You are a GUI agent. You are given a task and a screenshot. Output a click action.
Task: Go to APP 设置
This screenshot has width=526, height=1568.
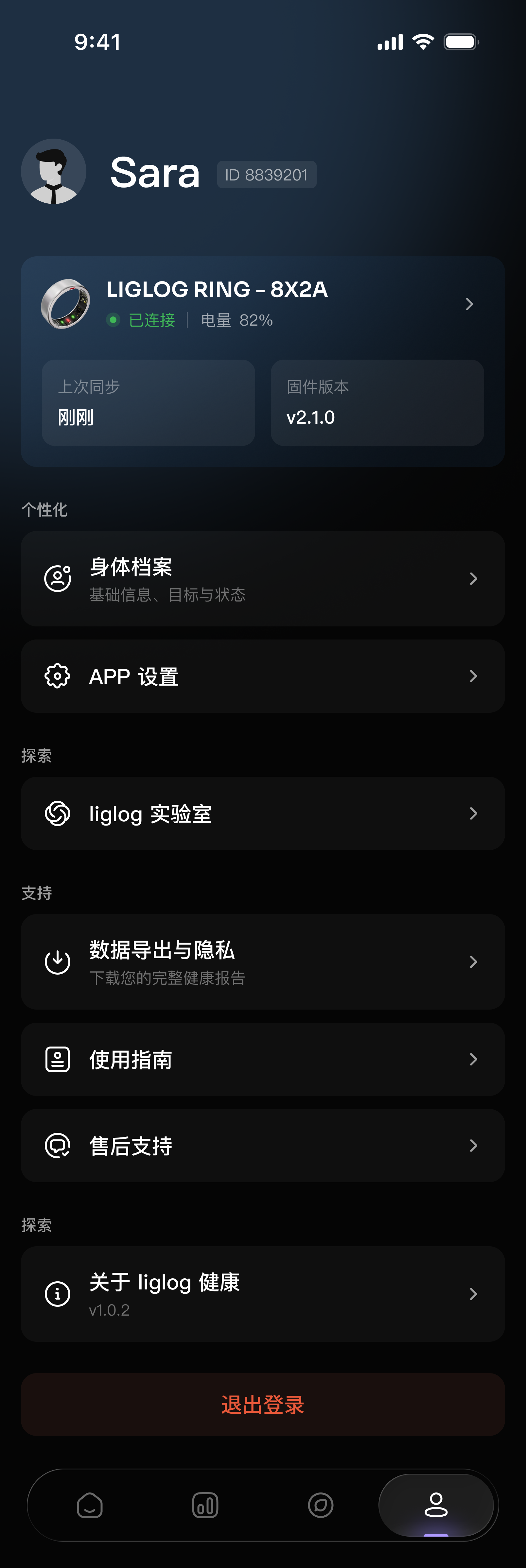point(262,676)
